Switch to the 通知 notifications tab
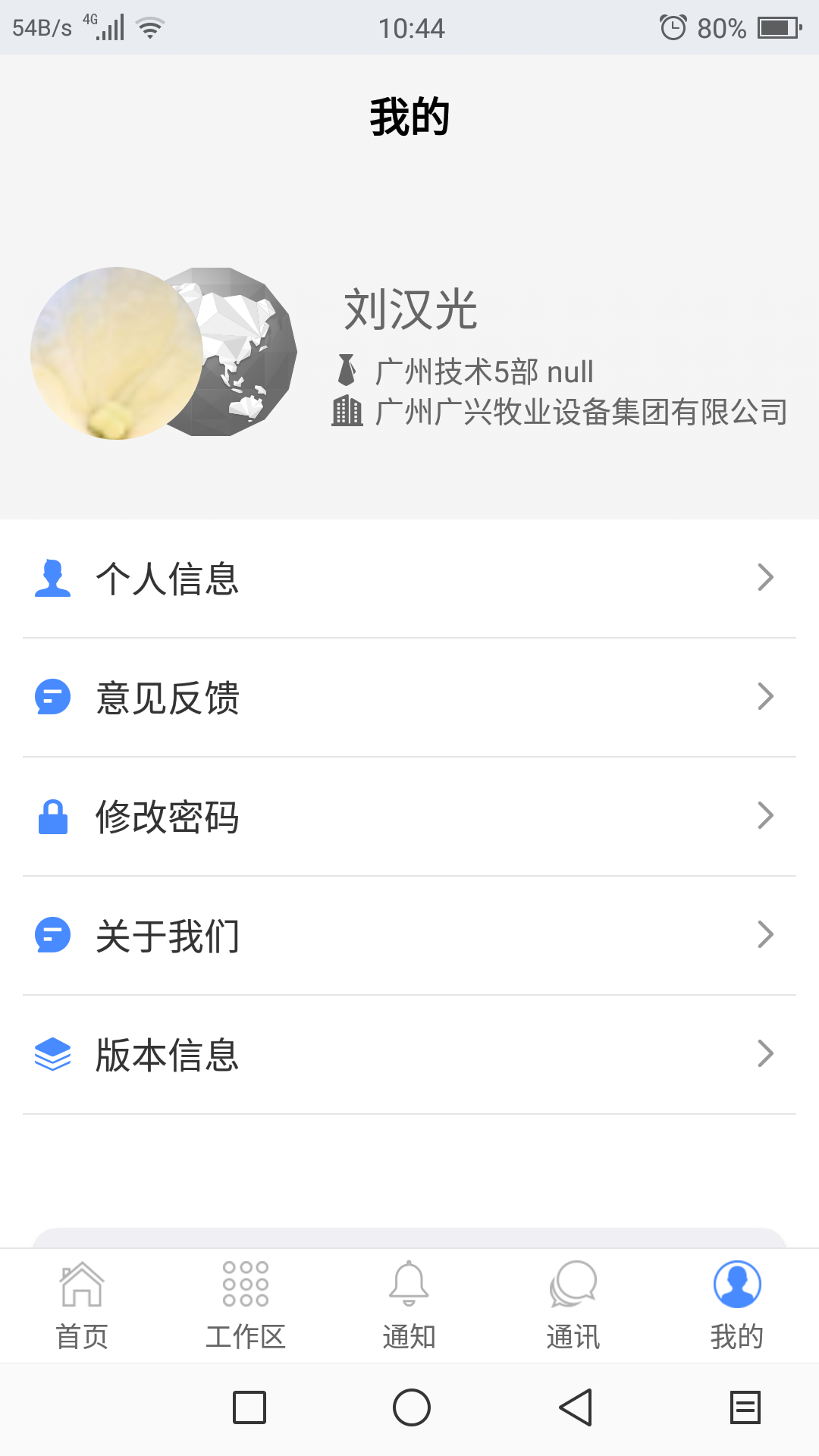Screen dimensions: 819x1456 click(x=409, y=1306)
